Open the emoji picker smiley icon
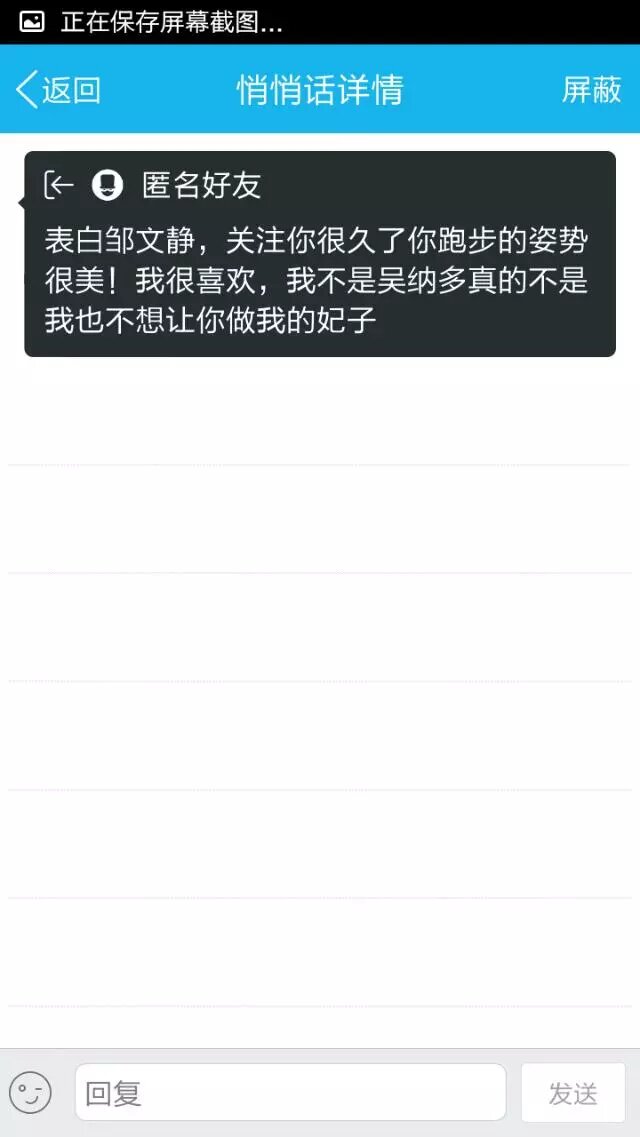The width and height of the screenshot is (640, 1137). pos(30,1093)
